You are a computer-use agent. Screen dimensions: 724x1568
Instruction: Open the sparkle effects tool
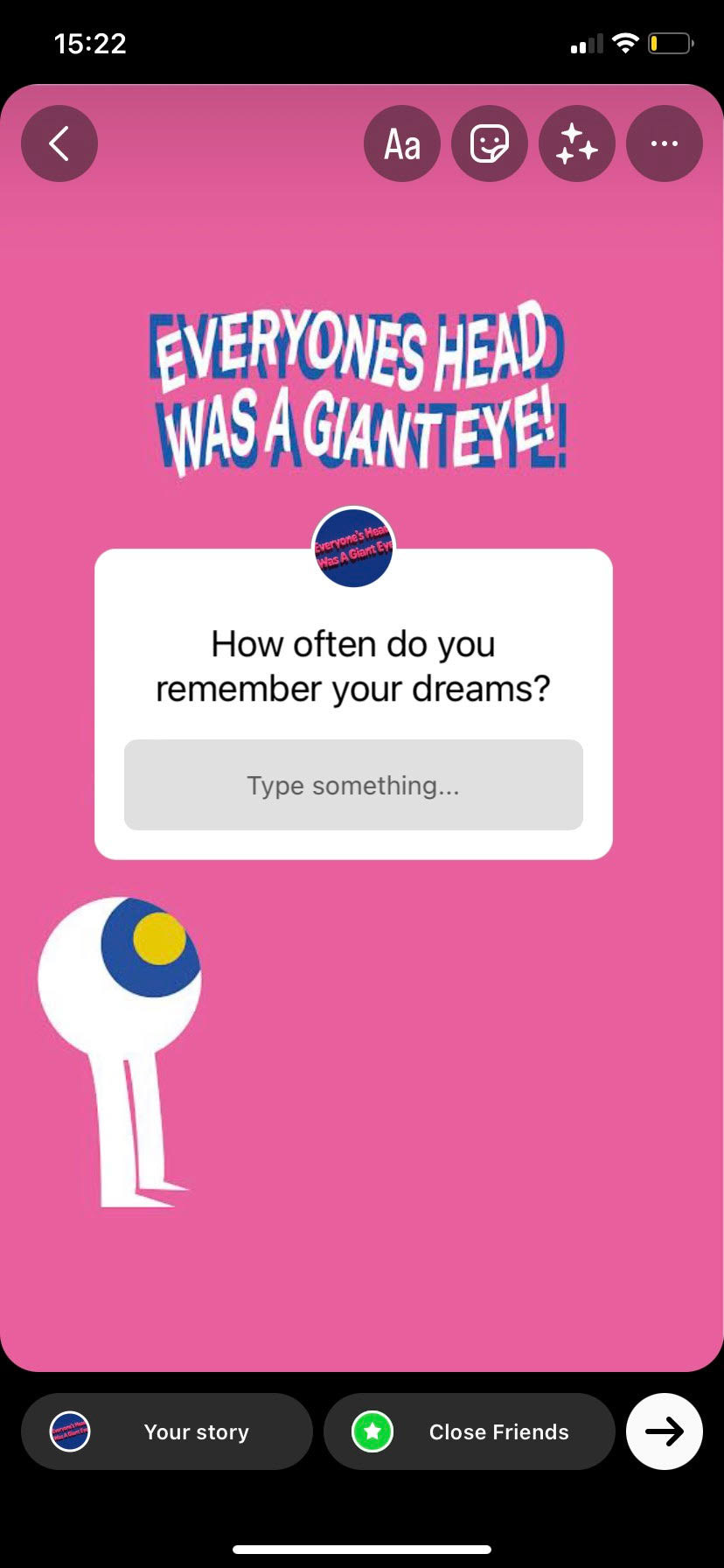pyautogui.click(x=577, y=143)
